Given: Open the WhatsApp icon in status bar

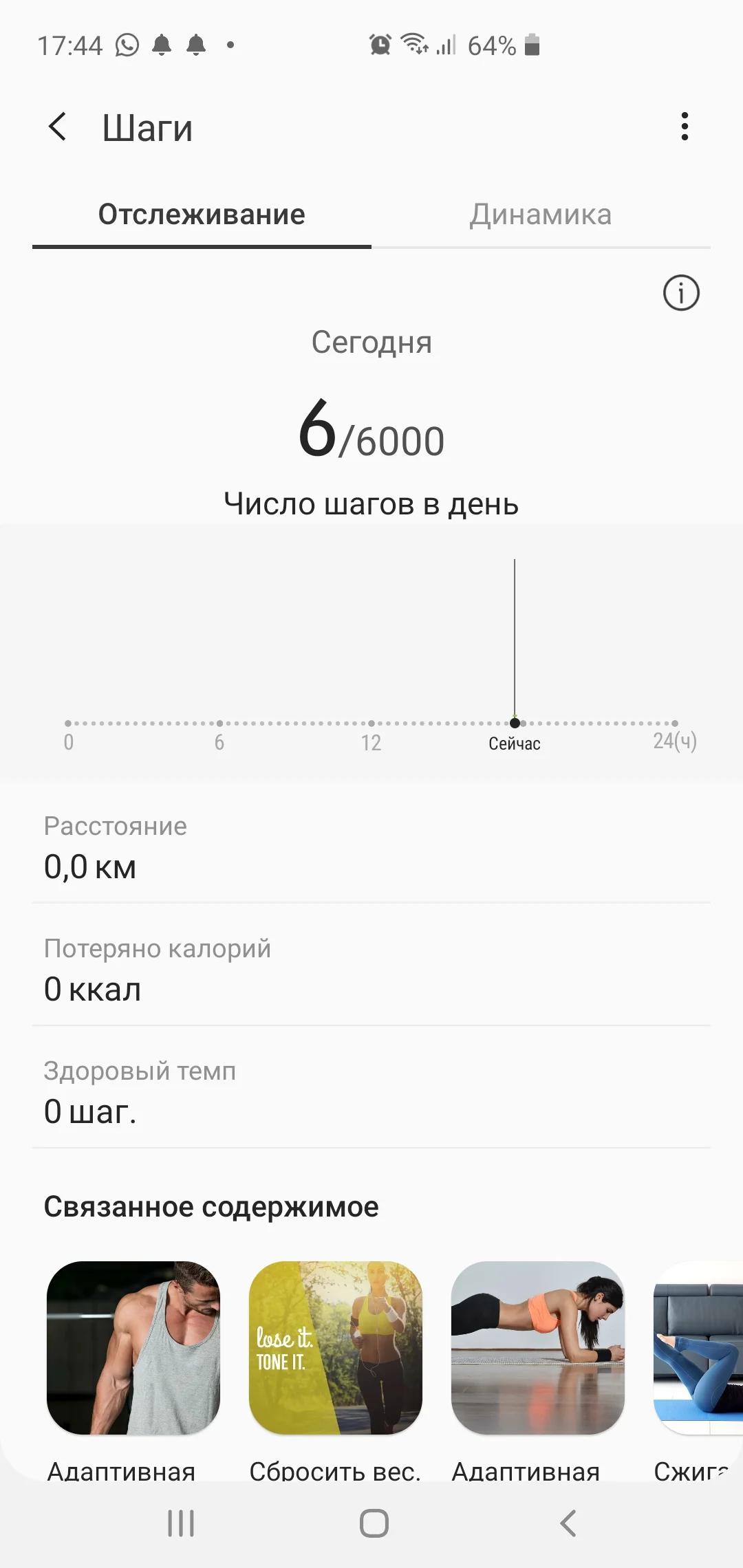Looking at the screenshot, I should pos(127,45).
